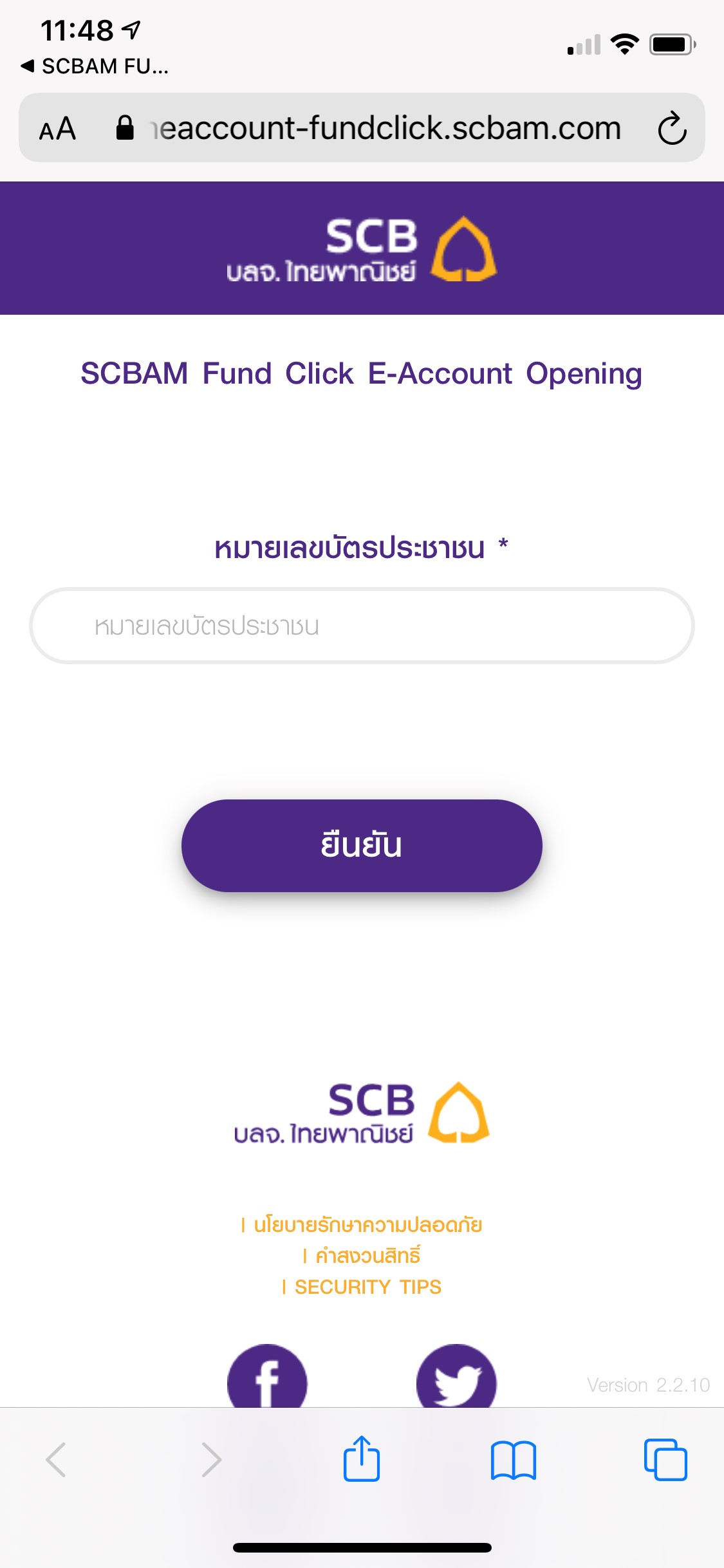Open the AA reader options menu
The image size is (724, 1568).
click(x=58, y=129)
